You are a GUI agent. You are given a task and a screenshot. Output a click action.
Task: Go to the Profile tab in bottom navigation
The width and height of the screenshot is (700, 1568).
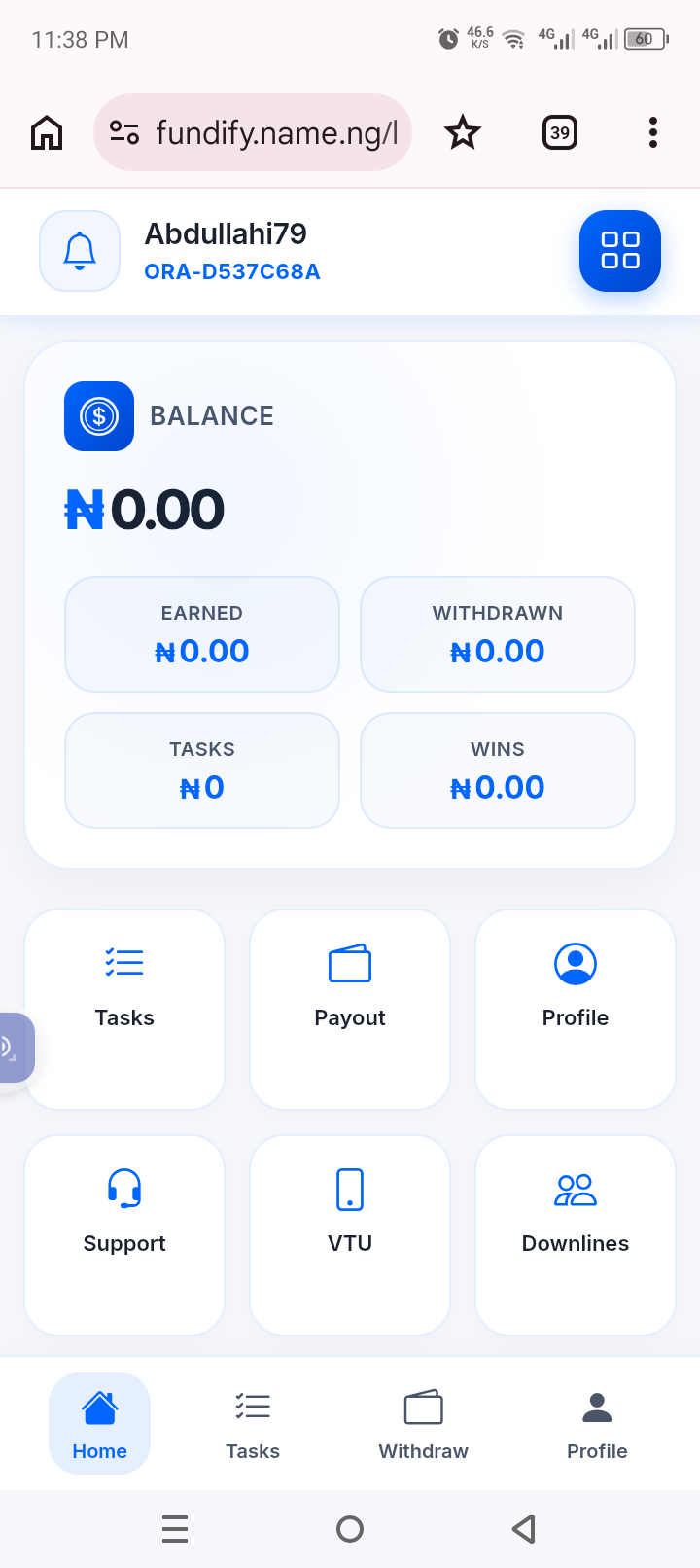click(x=597, y=1423)
